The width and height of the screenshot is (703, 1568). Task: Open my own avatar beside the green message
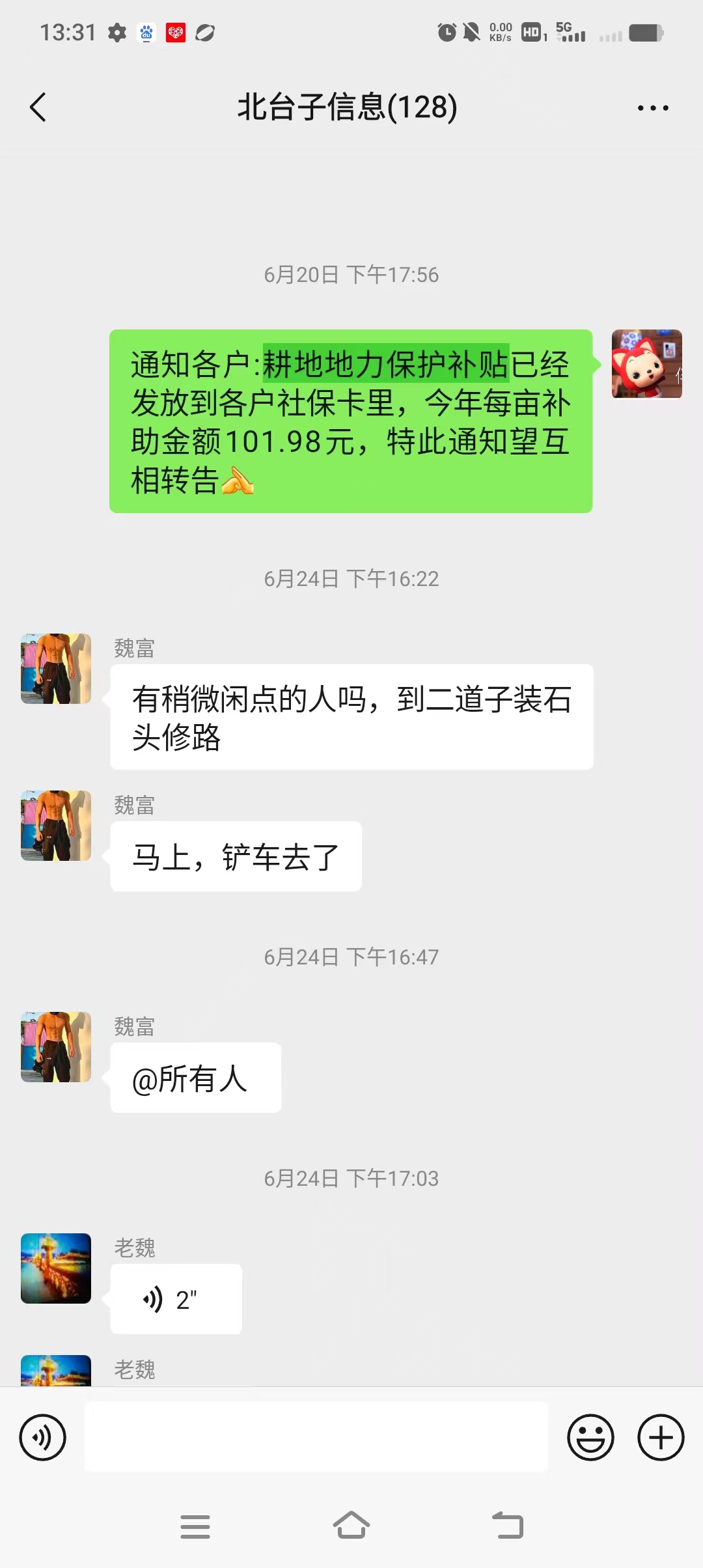[646, 364]
